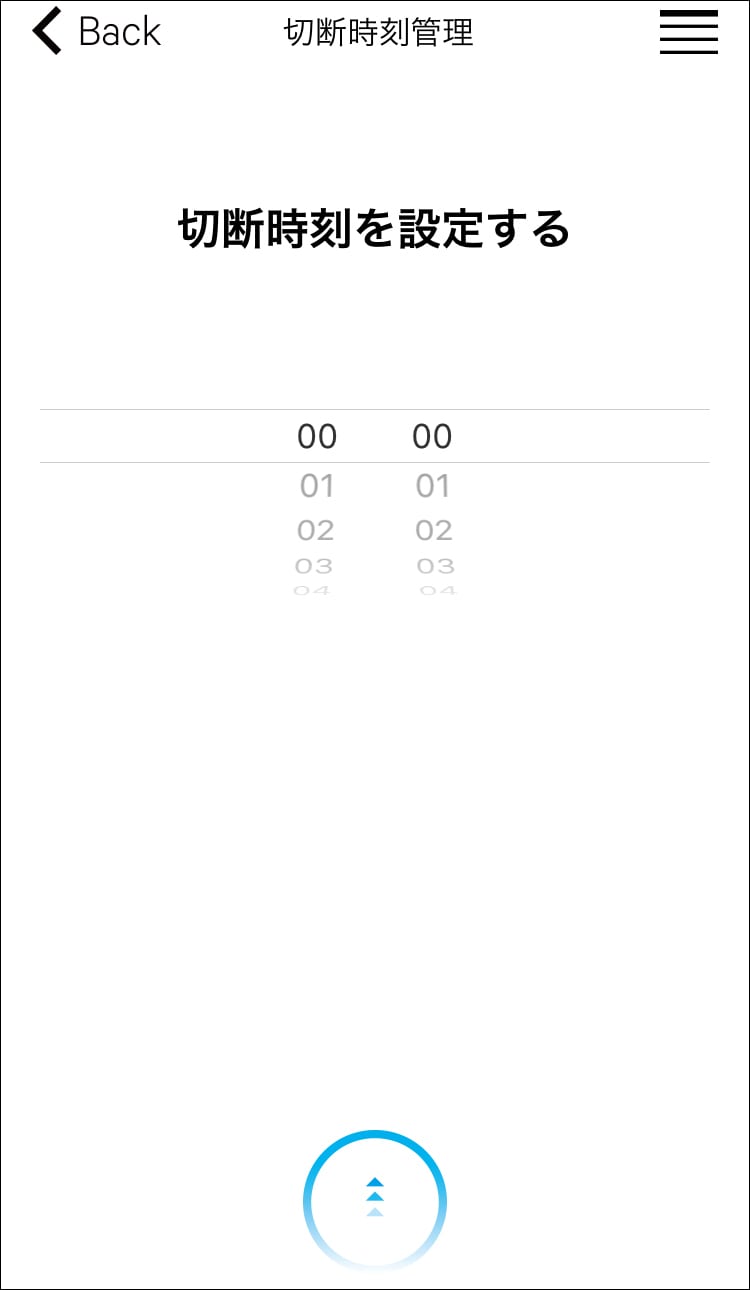Select 01 in the minute picker column
The image size is (750, 1290).
tap(433, 487)
